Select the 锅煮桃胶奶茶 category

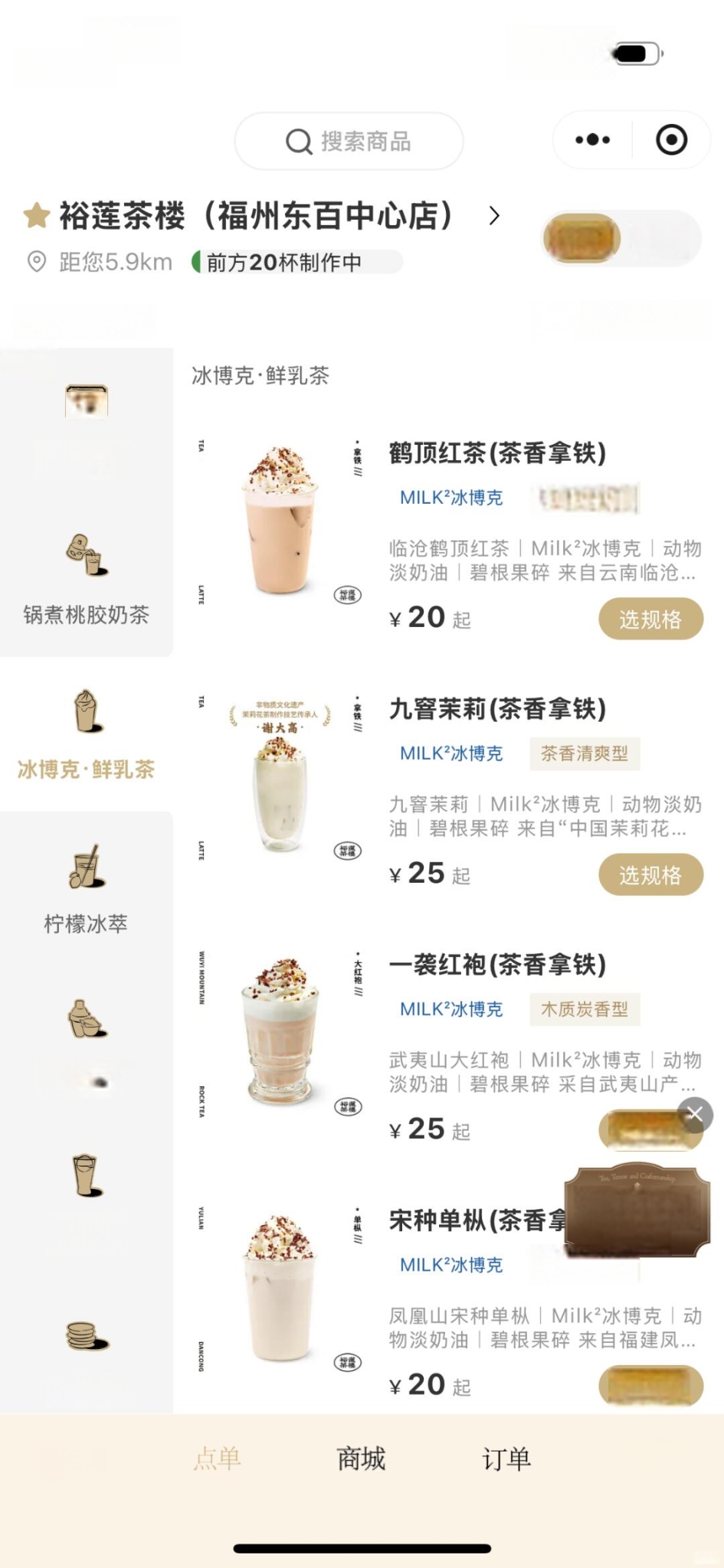coord(86,580)
